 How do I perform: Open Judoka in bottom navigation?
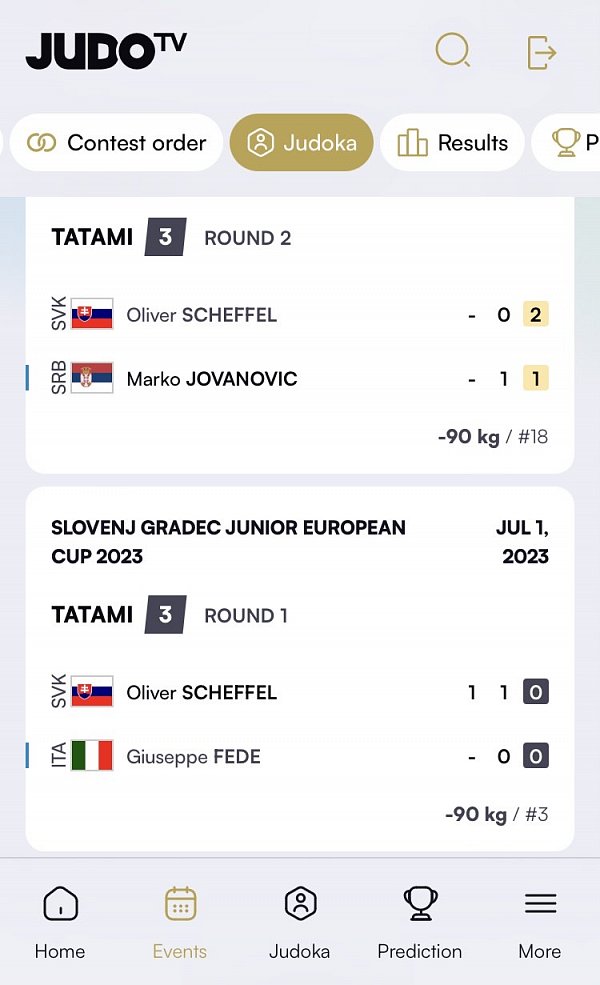click(x=300, y=922)
